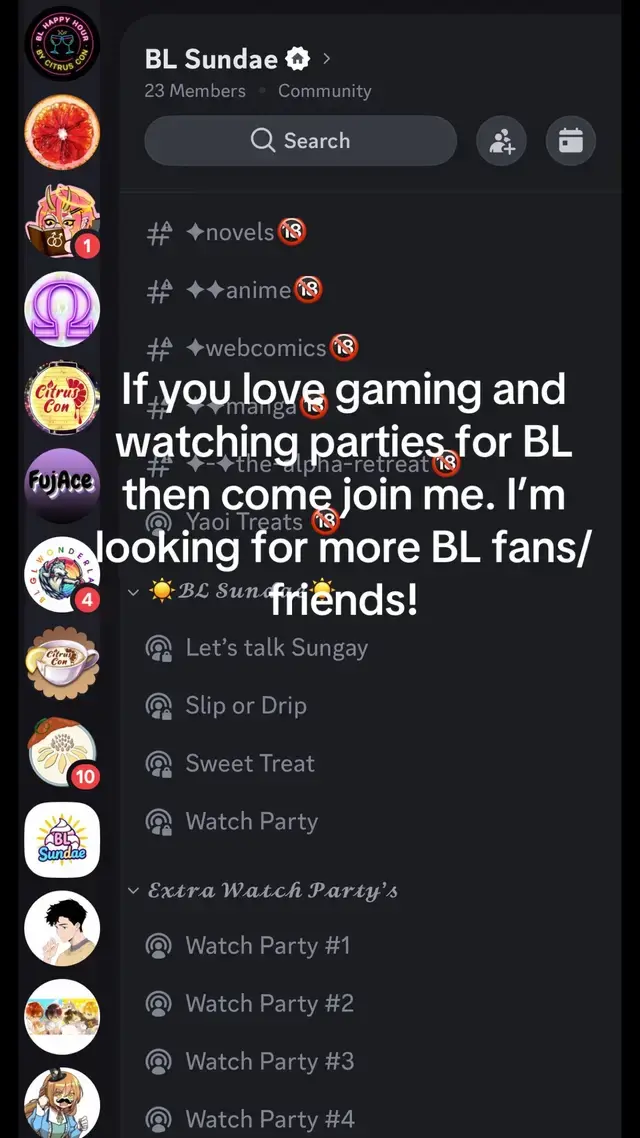Join the Sweet Treat voice channel

coord(250,764)
